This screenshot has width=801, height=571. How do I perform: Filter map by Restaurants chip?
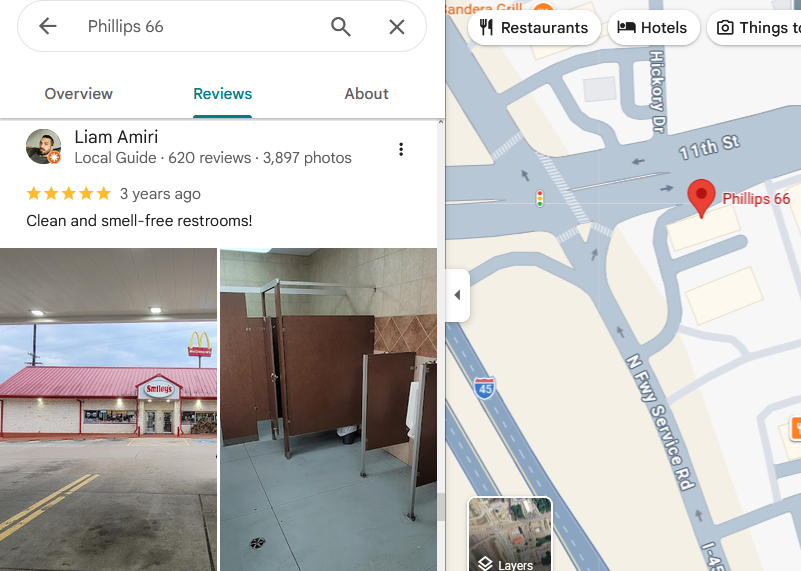click(x=534, y=28)
